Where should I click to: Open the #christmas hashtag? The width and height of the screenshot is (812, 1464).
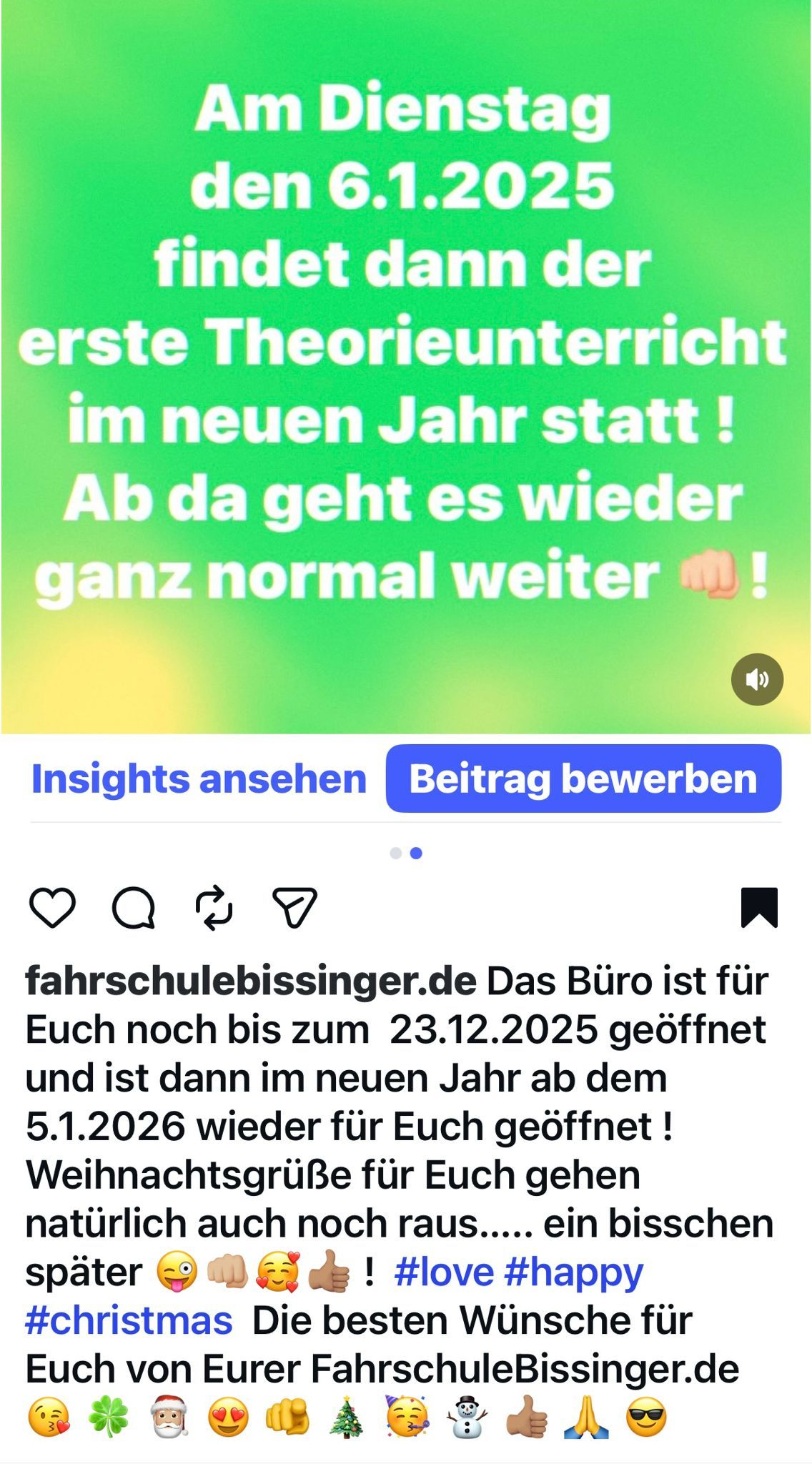click(x=129, y=1320)
